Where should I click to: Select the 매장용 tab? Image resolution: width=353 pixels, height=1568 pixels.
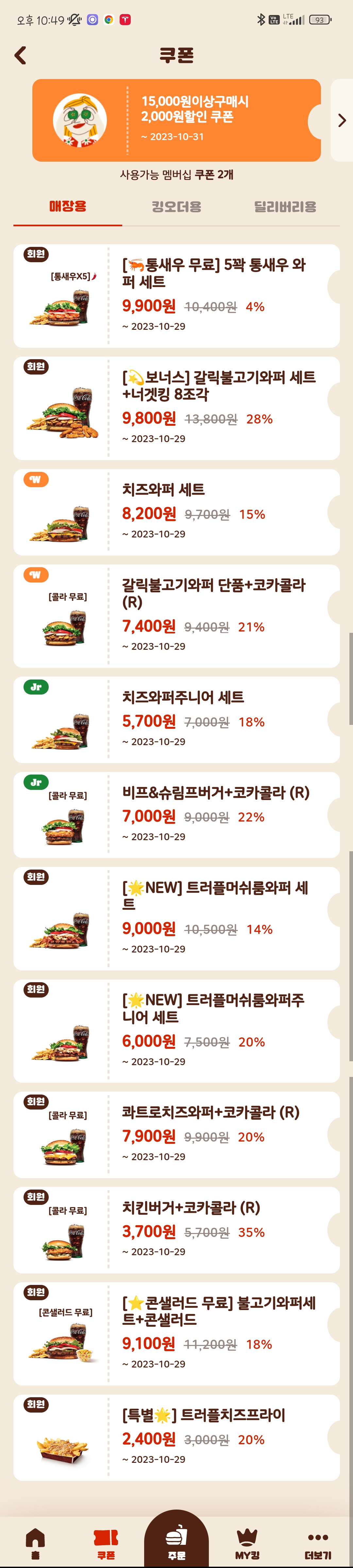click(x=68, y=207)
